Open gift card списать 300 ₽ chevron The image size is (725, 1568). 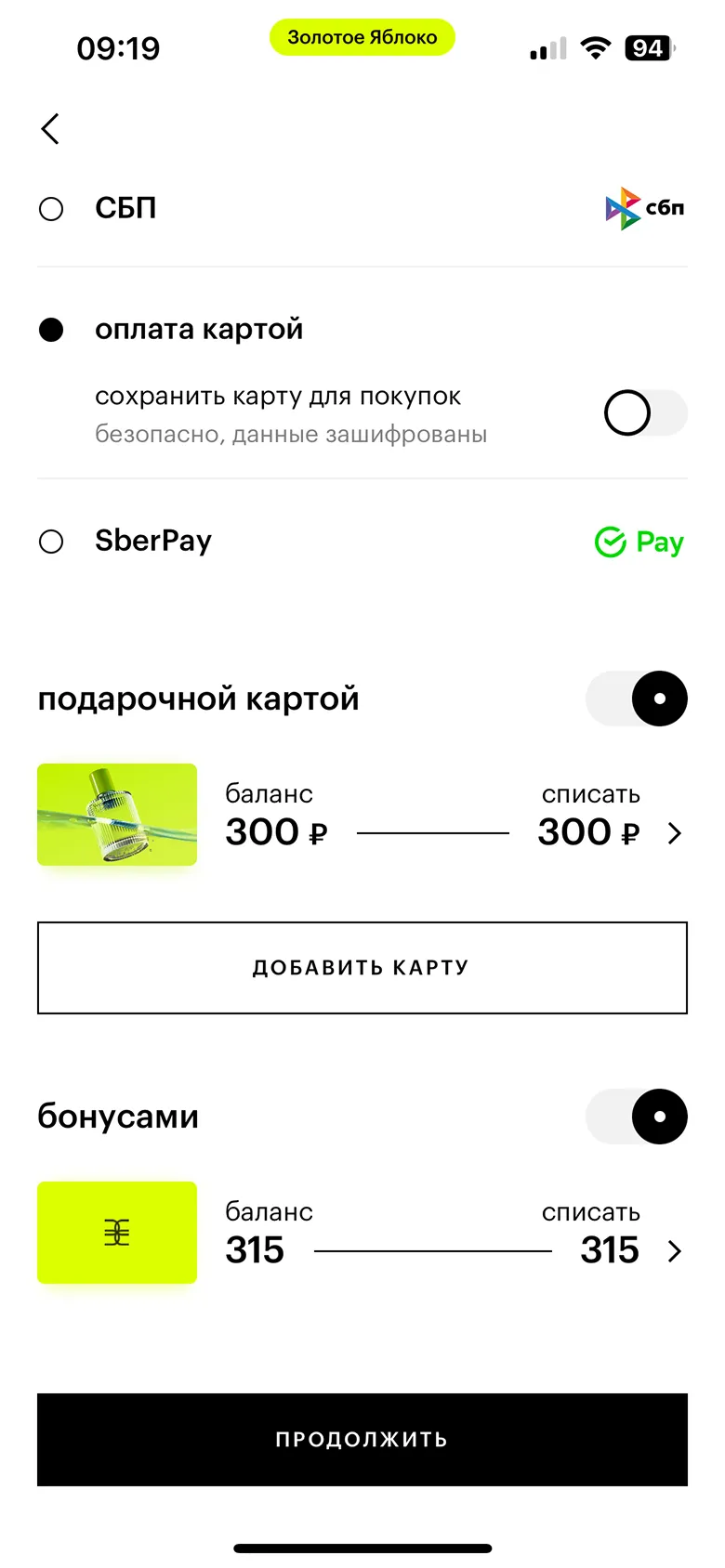pos(675,833)
